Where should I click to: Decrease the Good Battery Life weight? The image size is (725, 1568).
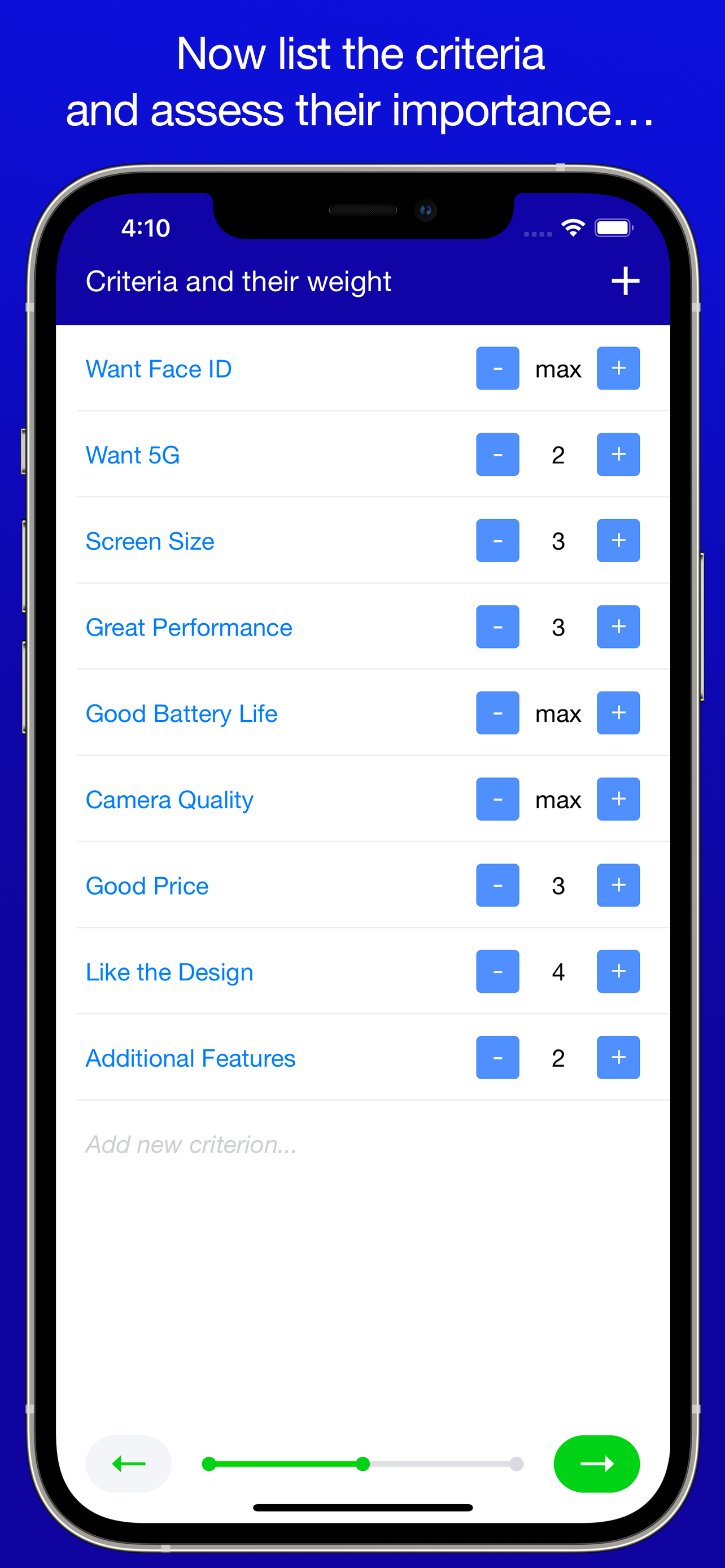(x=497, y=713)
